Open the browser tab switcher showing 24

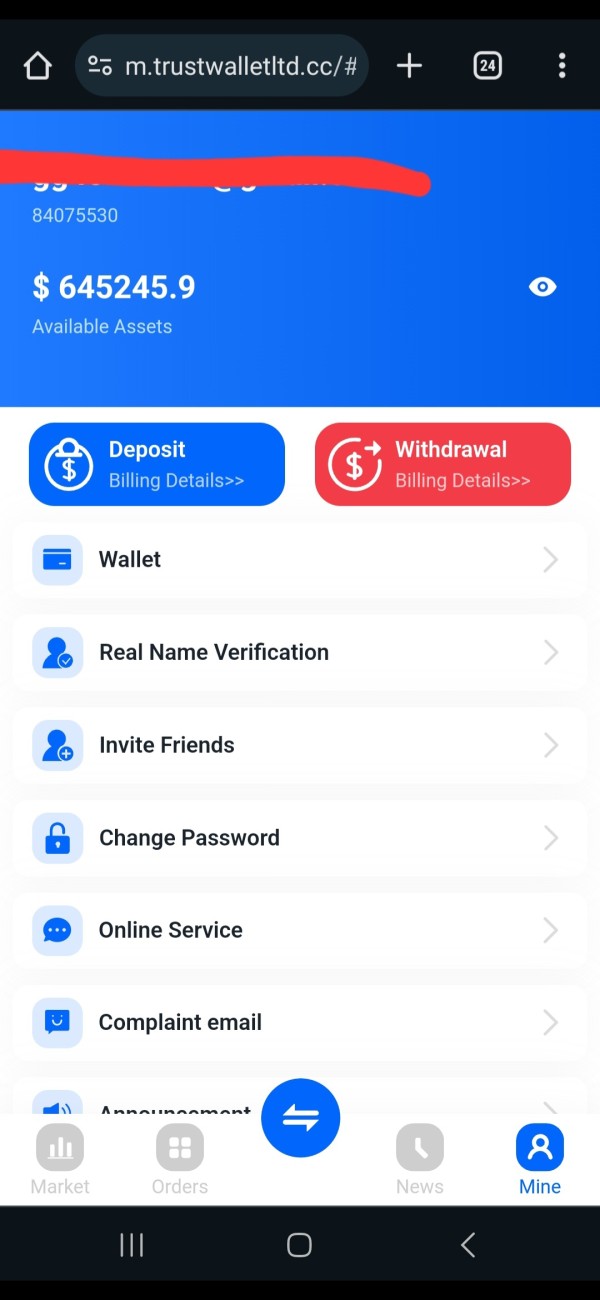coord(487,66)
